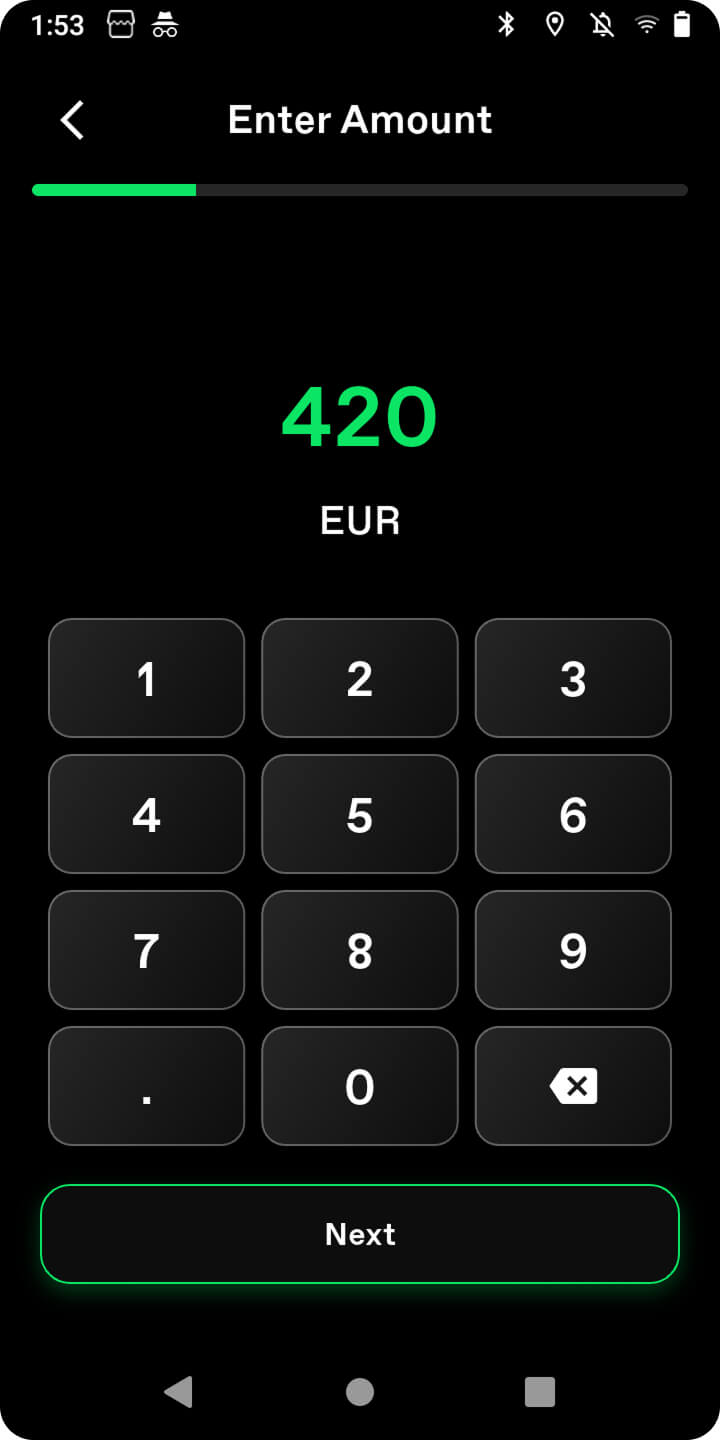Tap the do-not-disturb bell icon
The width and height of the screenshot is (720, 1440).
point(603,24)
